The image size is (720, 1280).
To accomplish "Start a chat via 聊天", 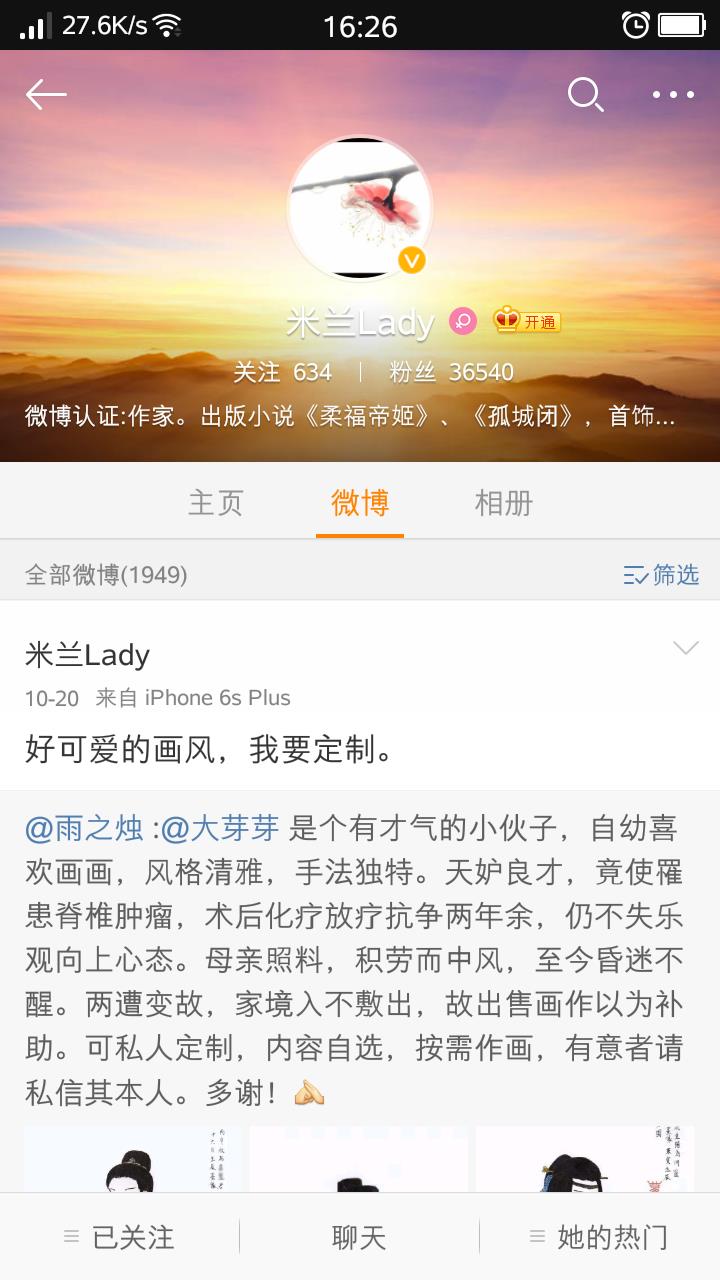I will point(360,1237).
